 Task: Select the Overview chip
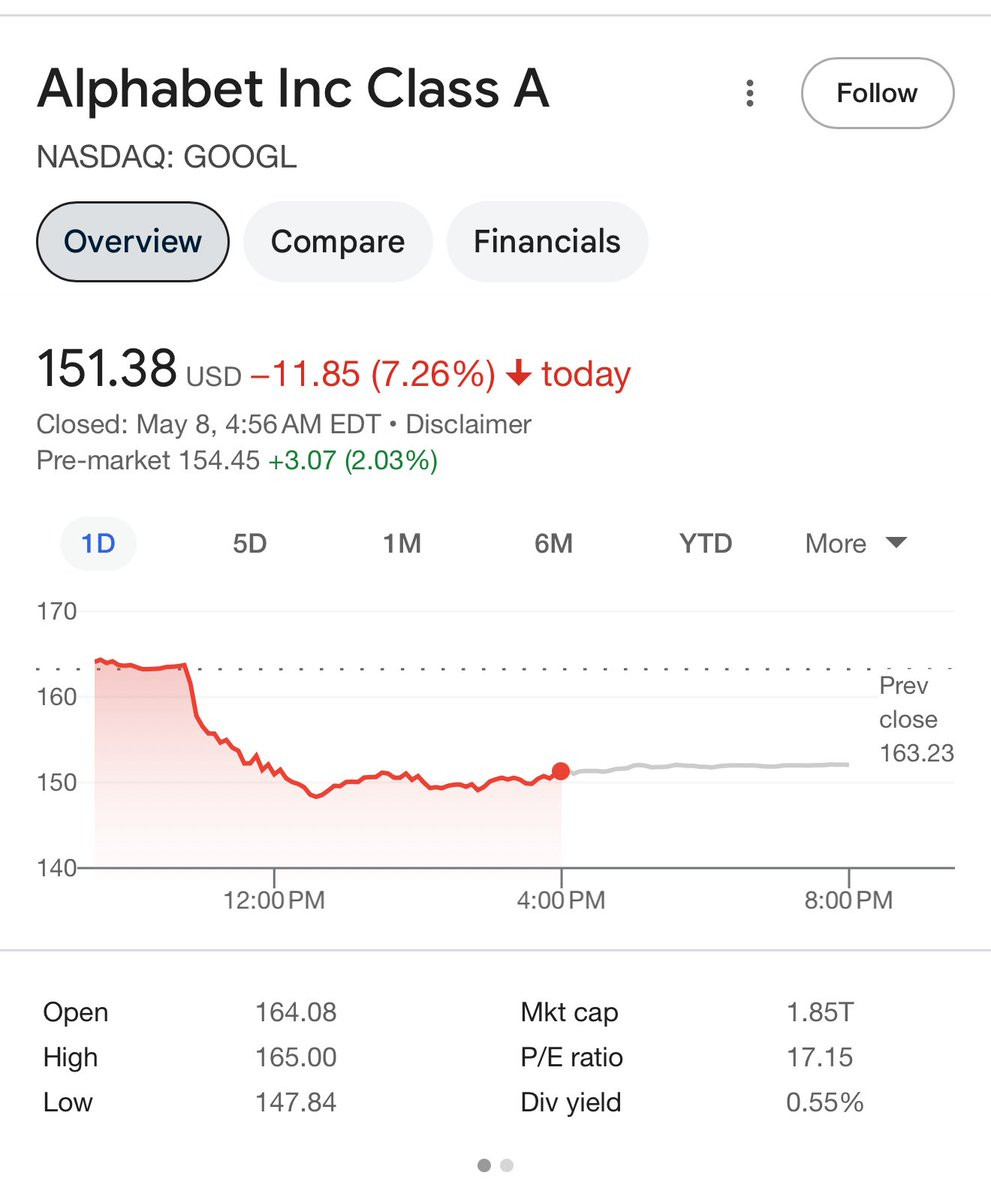(x=133, y=242)
